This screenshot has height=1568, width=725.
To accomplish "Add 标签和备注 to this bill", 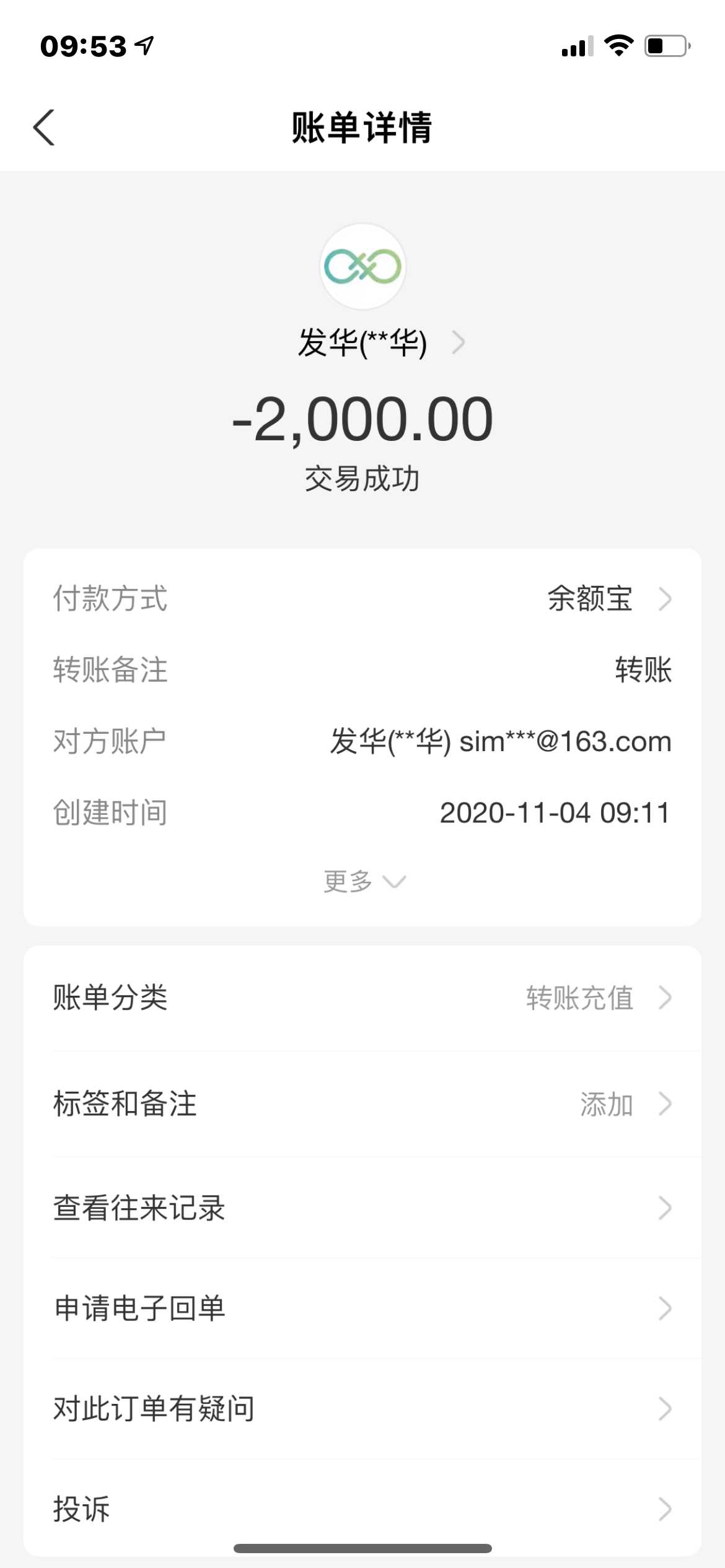I will (362, 1104).
